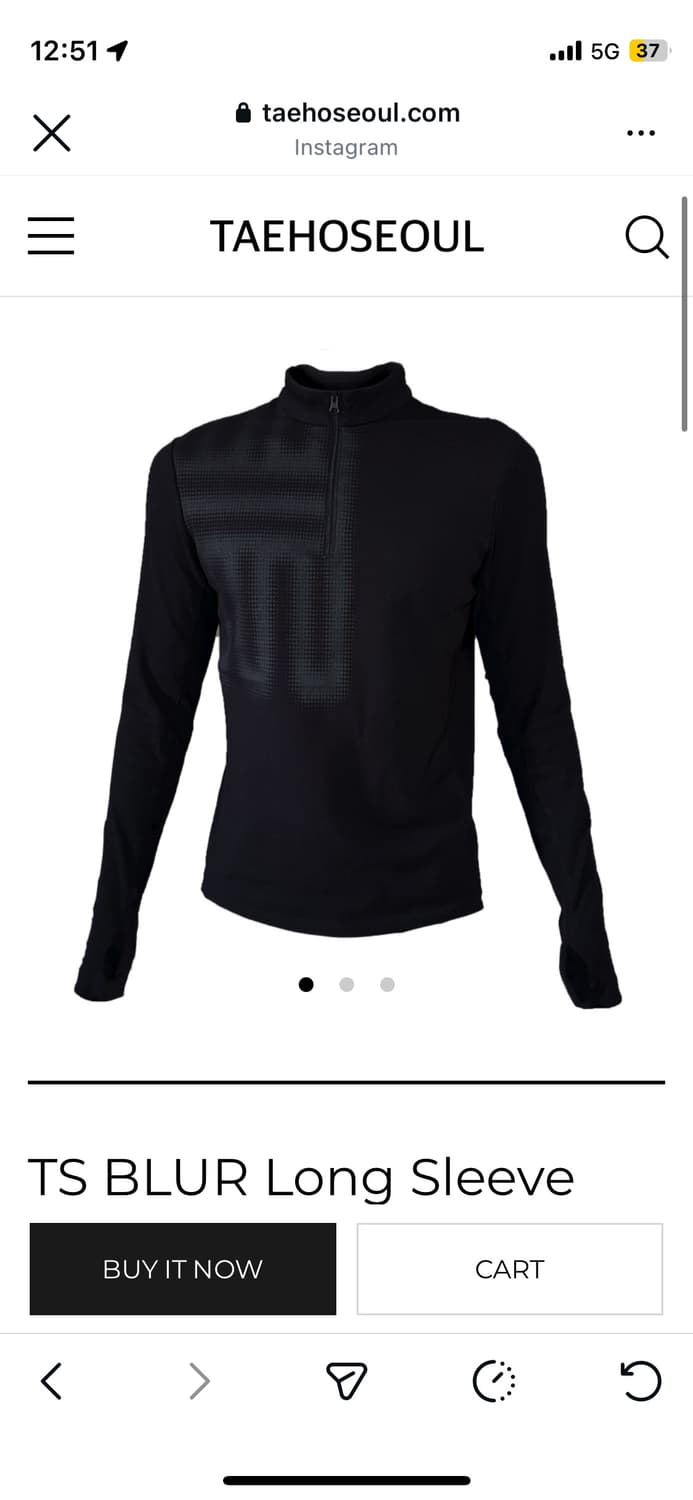Share this page via the send icon
693x1500 pixels.
[347, 1381]
